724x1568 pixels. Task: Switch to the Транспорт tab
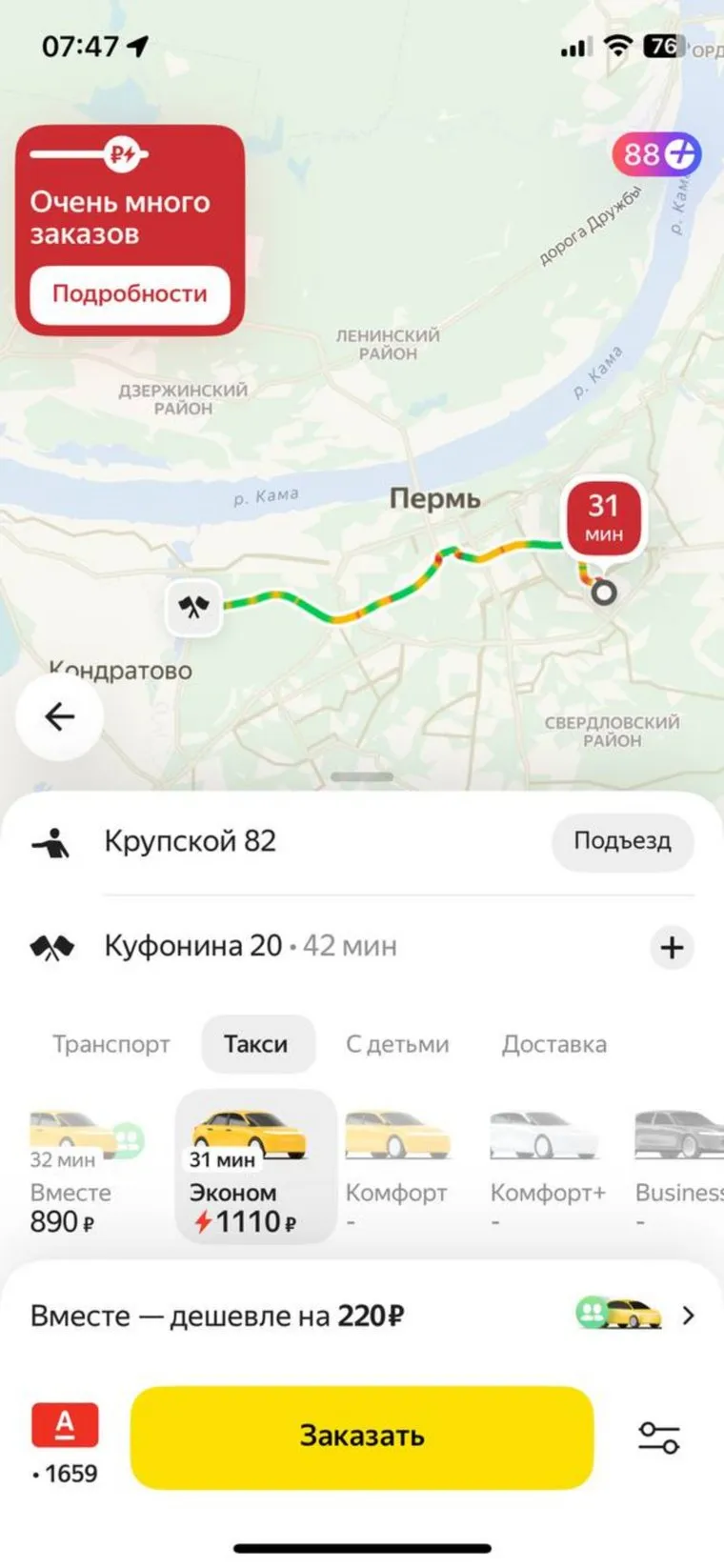click(x=111, y=1044)
